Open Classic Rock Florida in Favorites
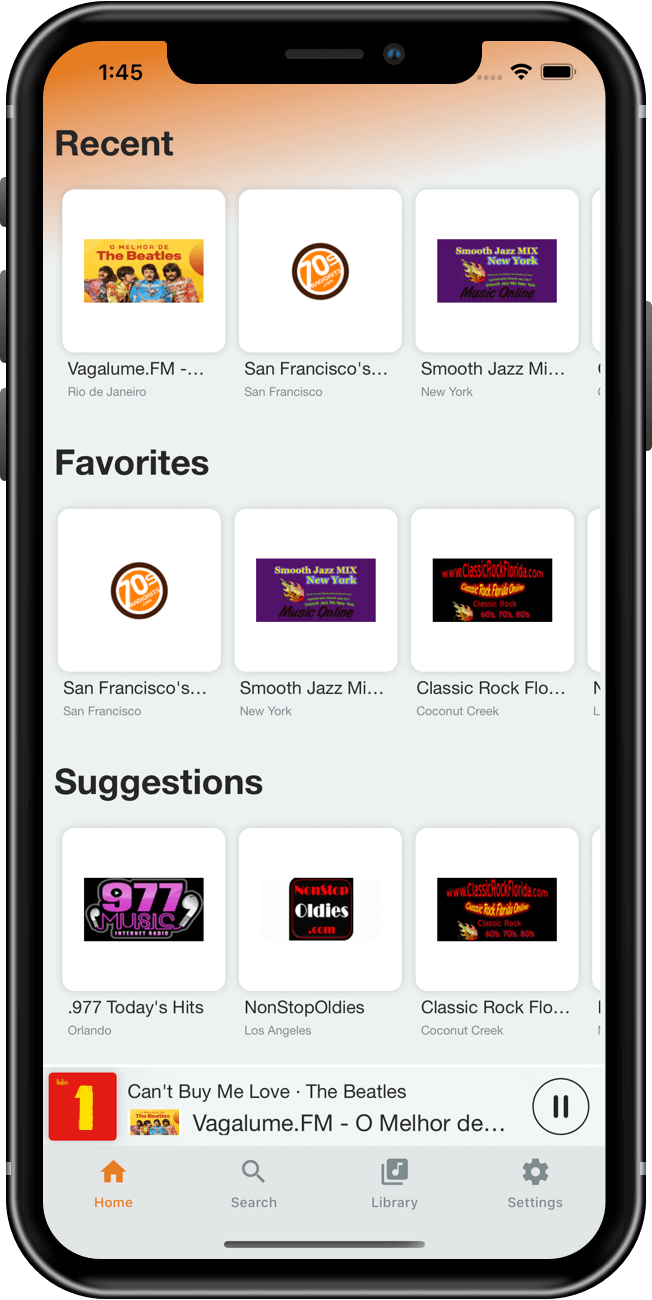The width and height of the screenshot is (652, 1300). pos(492,590)
